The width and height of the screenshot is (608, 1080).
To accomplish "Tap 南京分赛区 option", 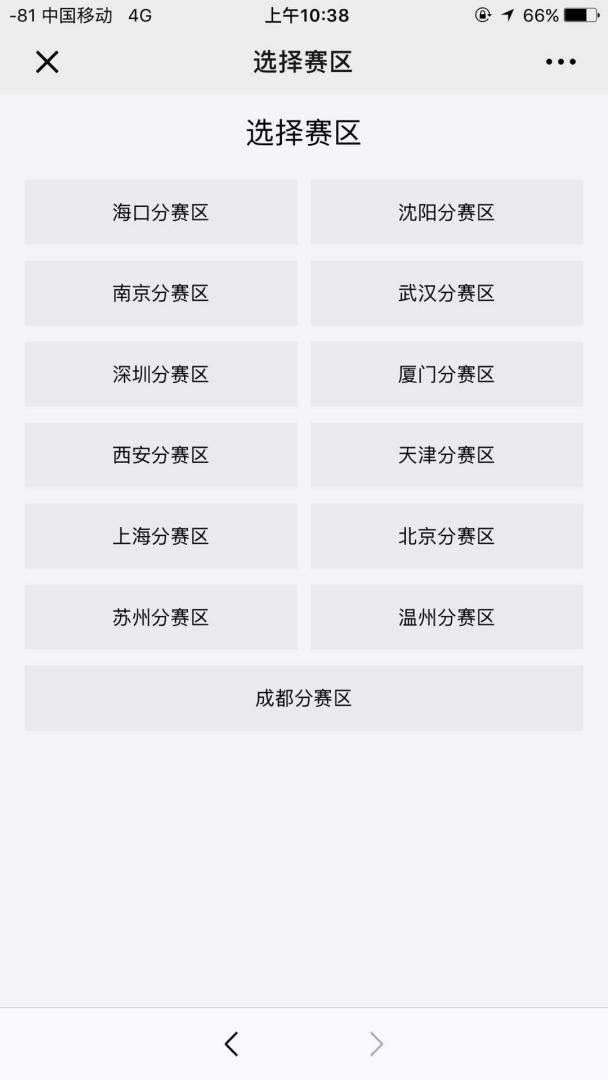I will (161, 293).
